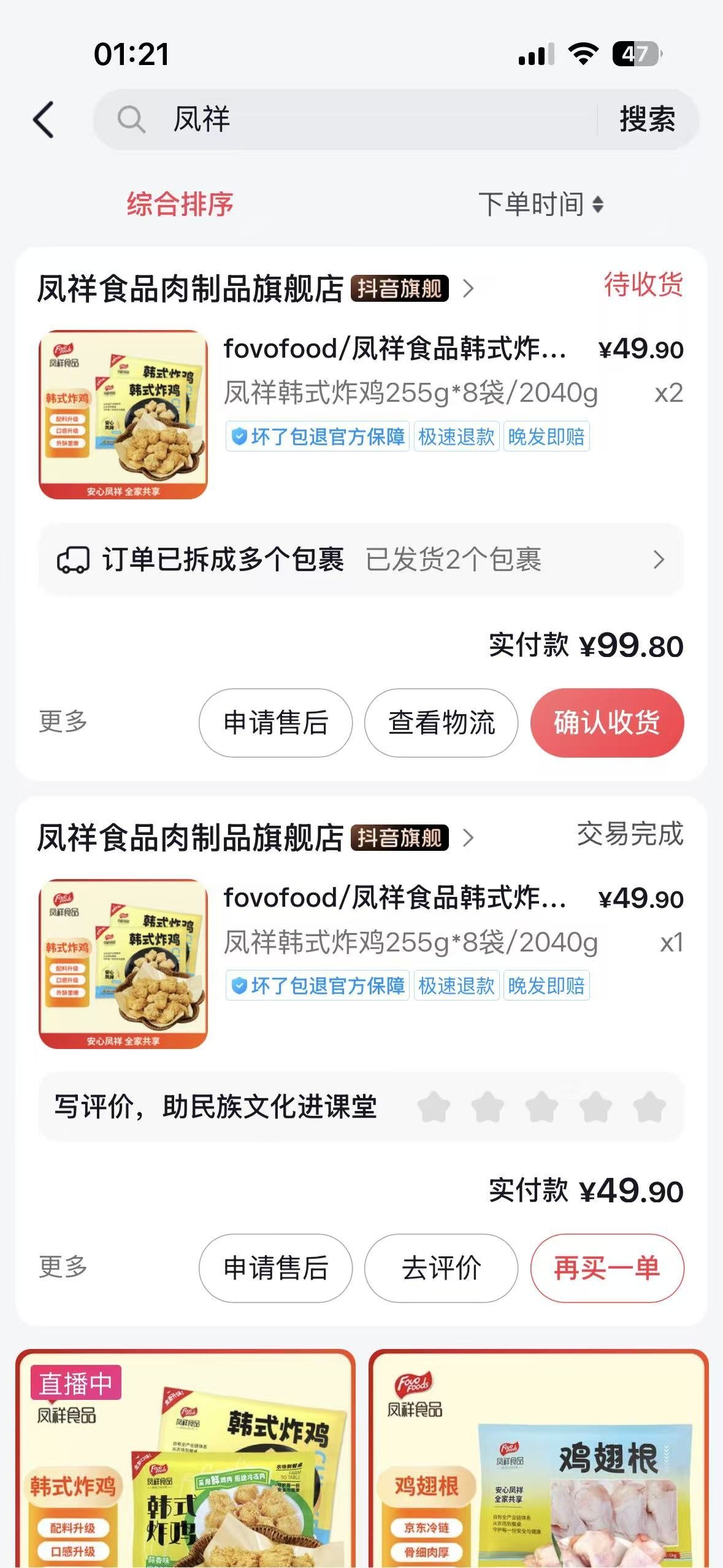Go back using the top-left arrow
Screen dimensions: 723x1568
44,119
